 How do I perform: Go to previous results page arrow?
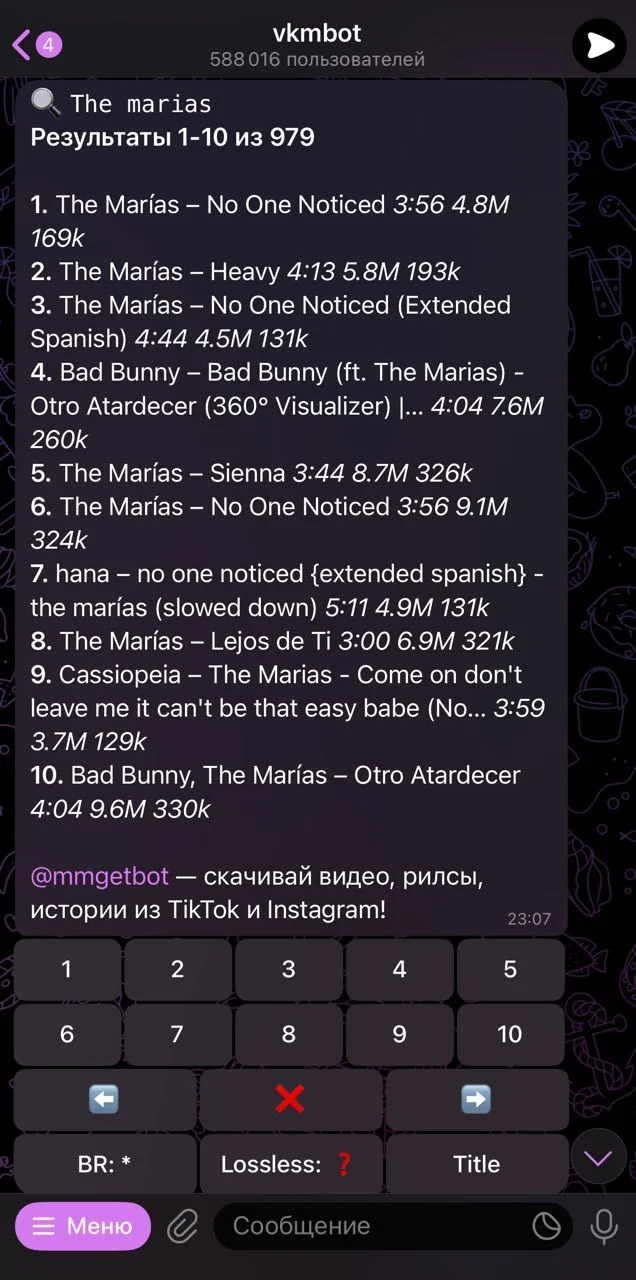pyautogui.click(x=104, y=1099)
